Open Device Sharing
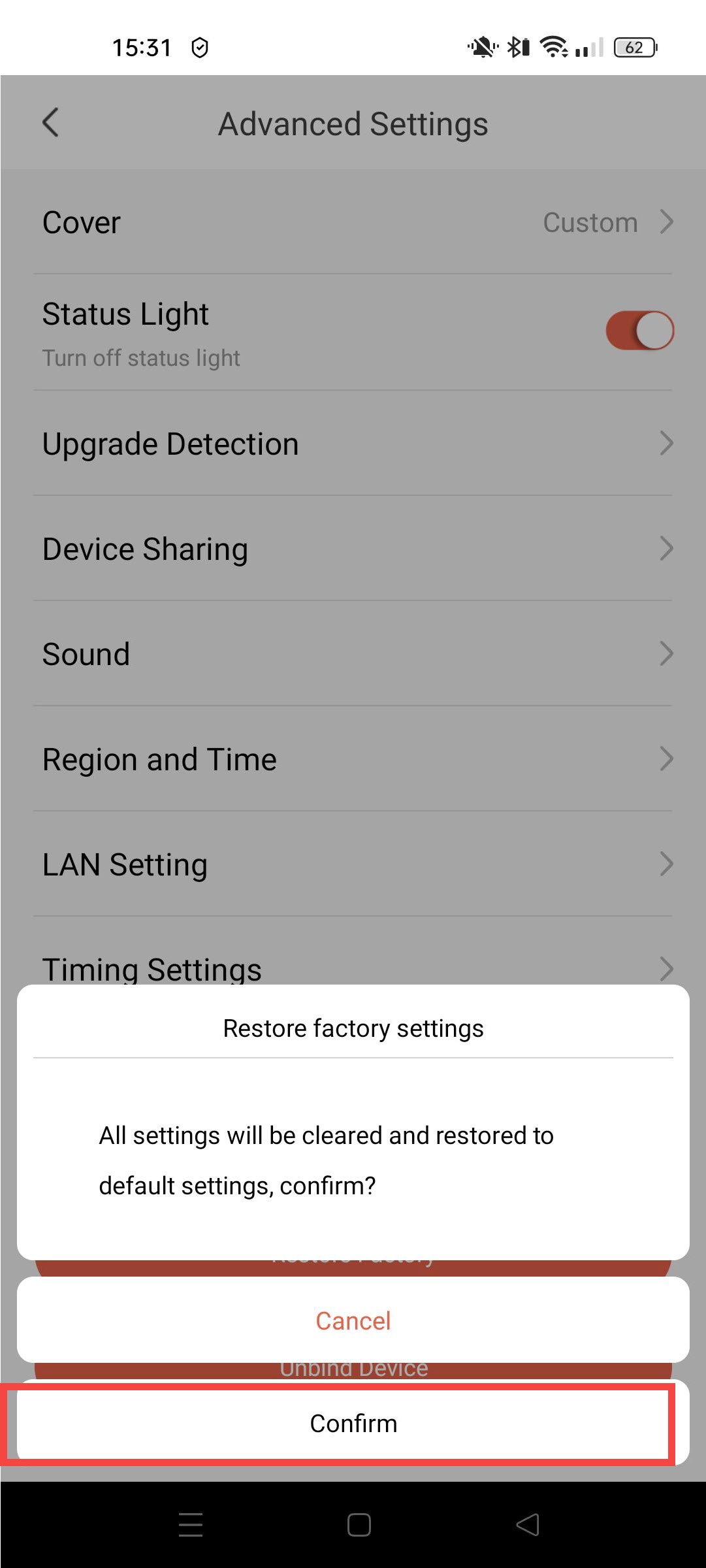The width and height of the screenshot is (706, 1568). tap(353, 549)
